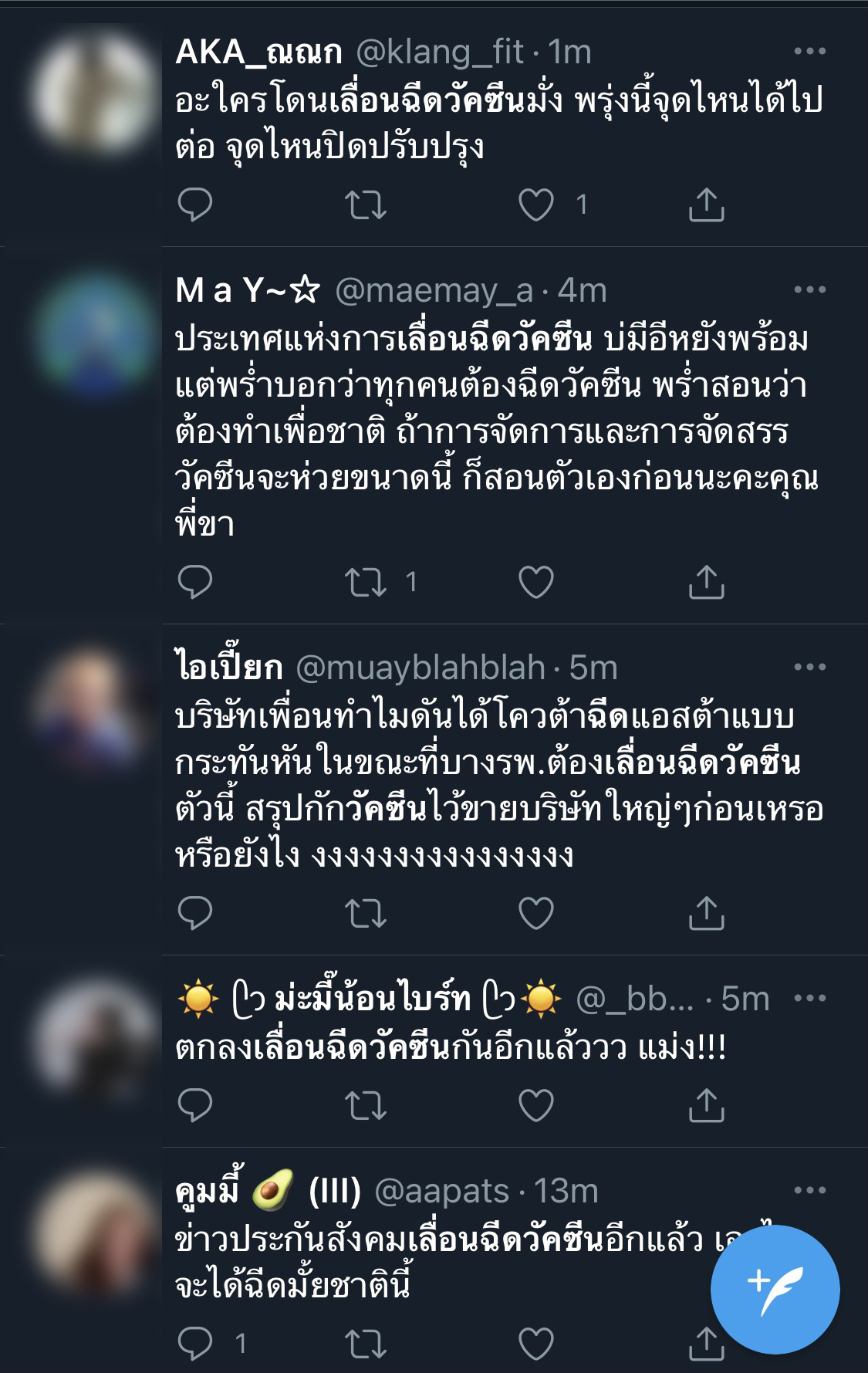Reply to @aapats's tweet
The image size is (868, 1373).
(194, 1344)
